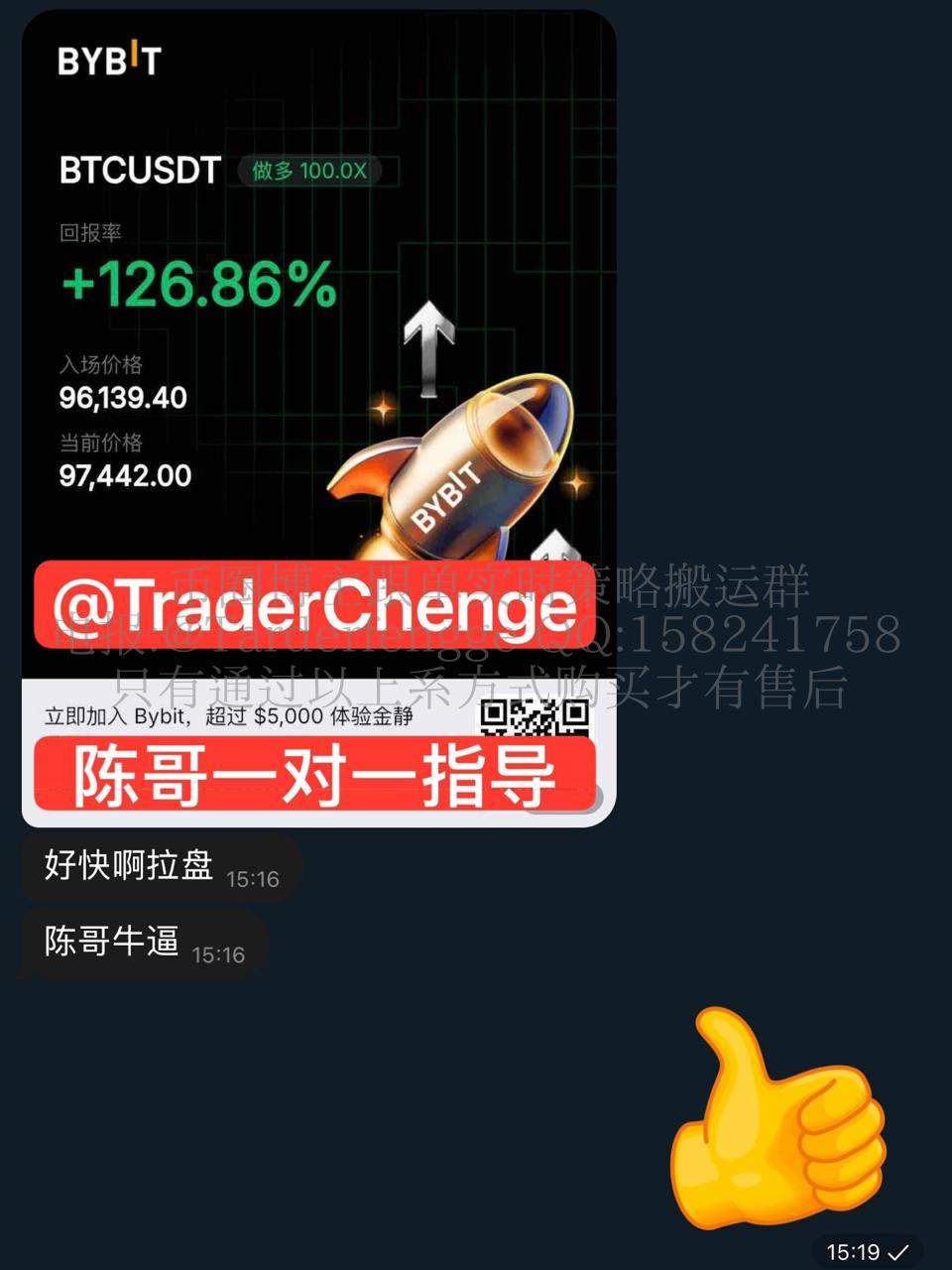Select the 陈哥一对一指导 red banner
This screenshot has height=1270, width=952.
(313, 777)
